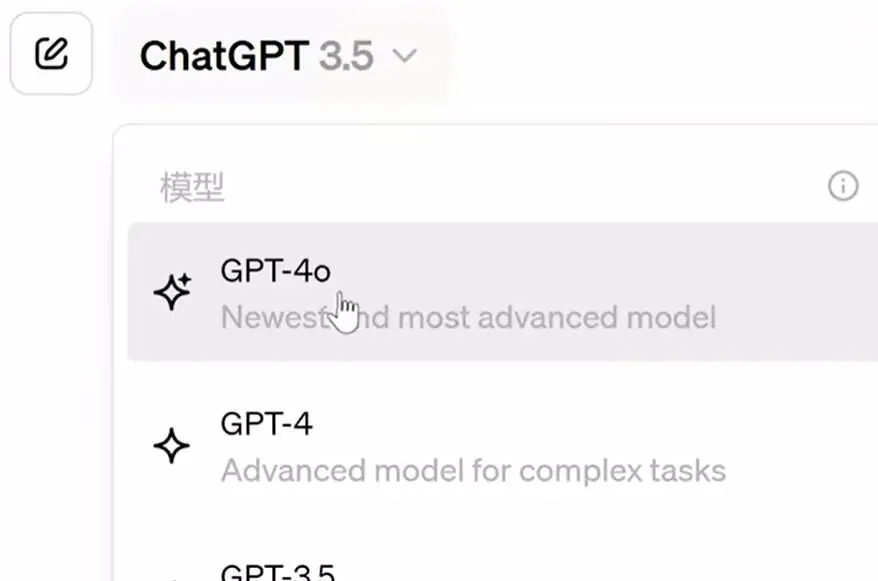Open the model info icon
The height and width of the screenshot is (581, 878).
[842, 186]
